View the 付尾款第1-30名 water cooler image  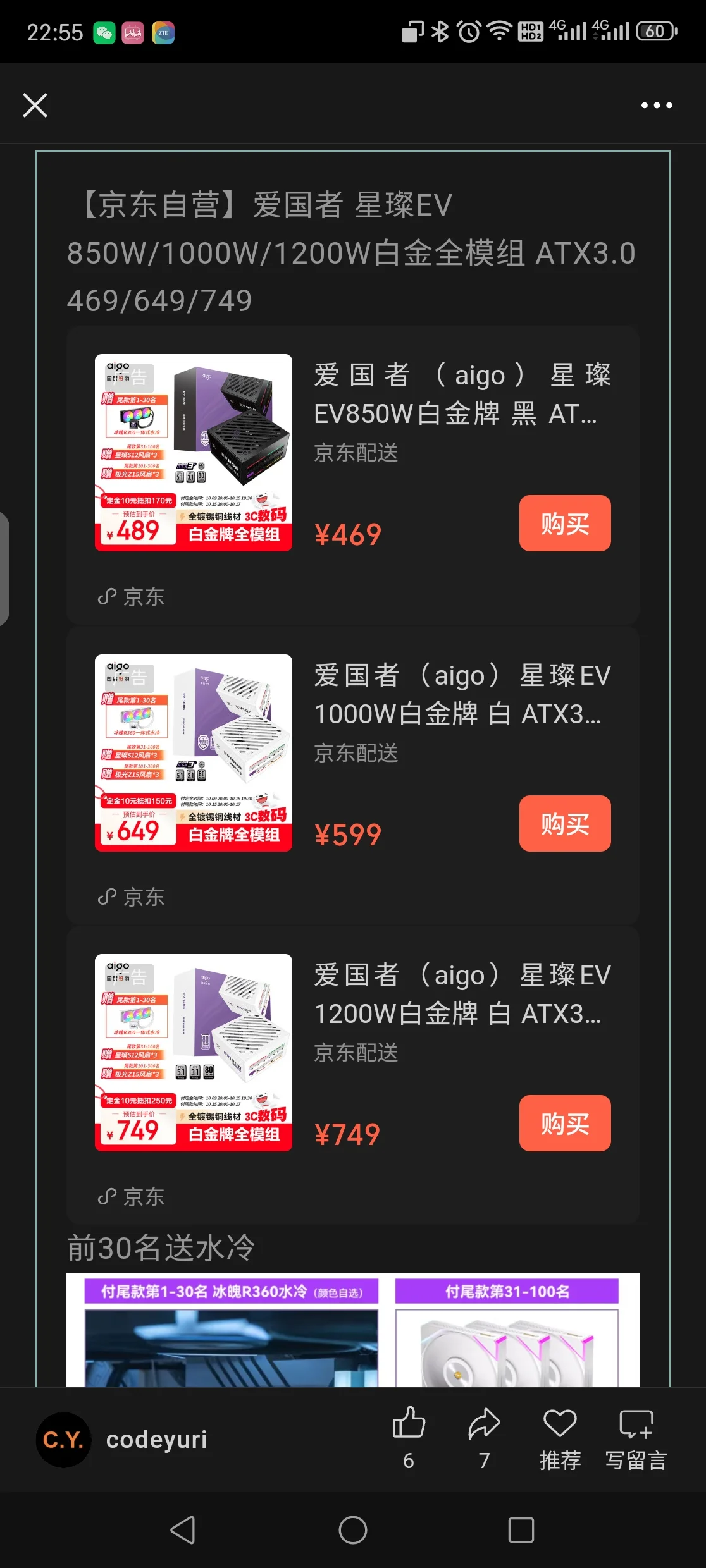click(x=232, y=1334)
